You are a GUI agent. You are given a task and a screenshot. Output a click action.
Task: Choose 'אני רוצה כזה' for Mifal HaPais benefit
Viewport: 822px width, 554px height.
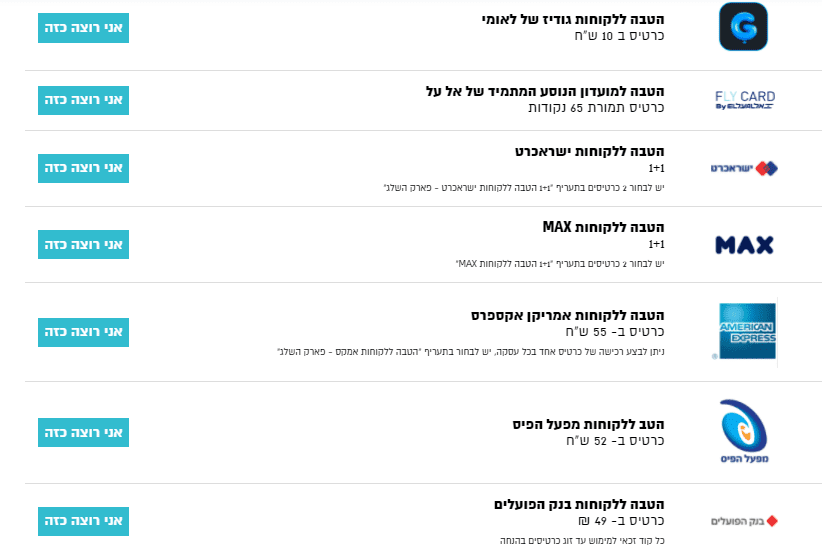click(83, 432)
